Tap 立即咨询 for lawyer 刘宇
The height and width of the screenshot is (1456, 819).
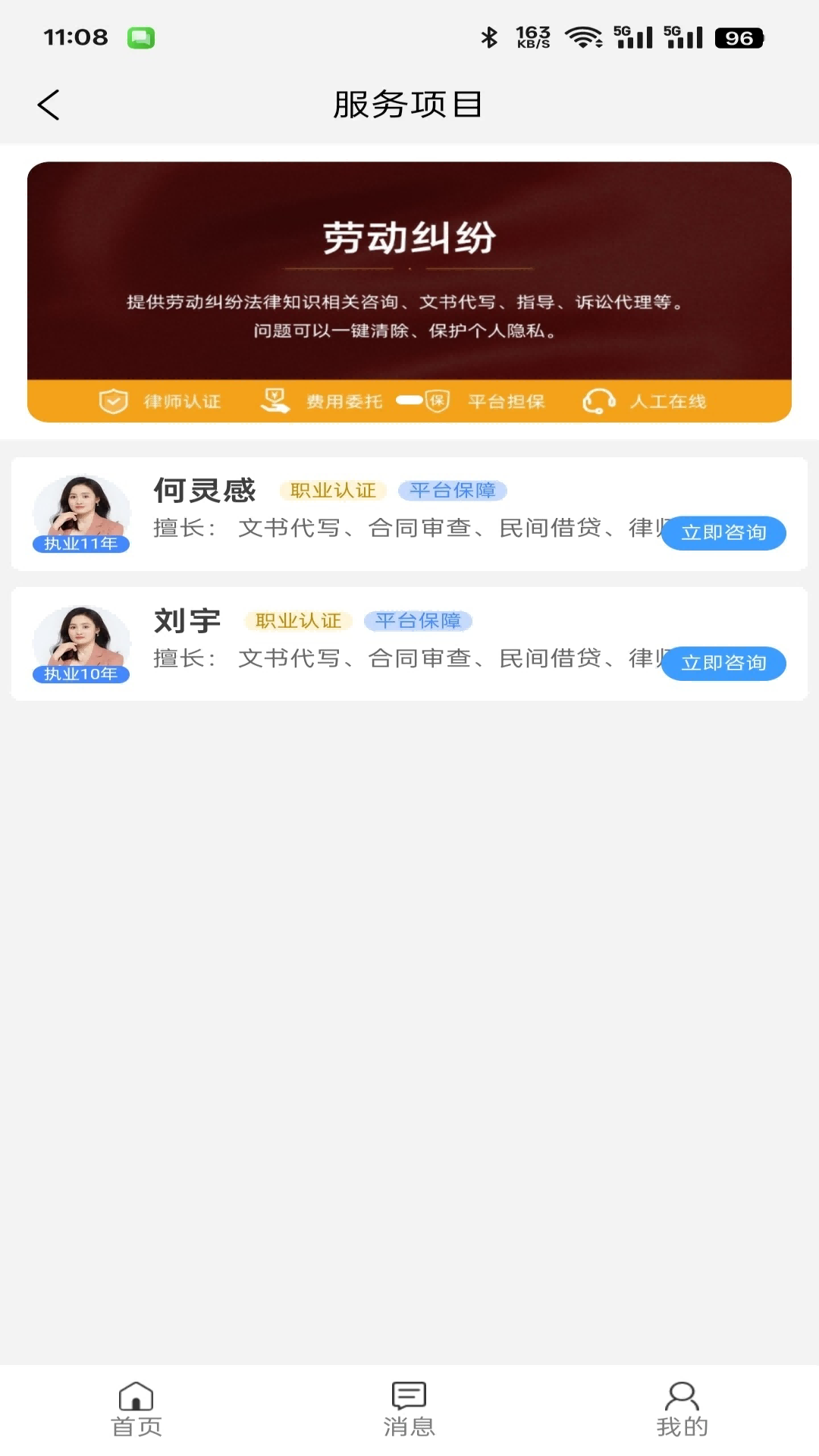pyautogui.click(x=723, y=663)
